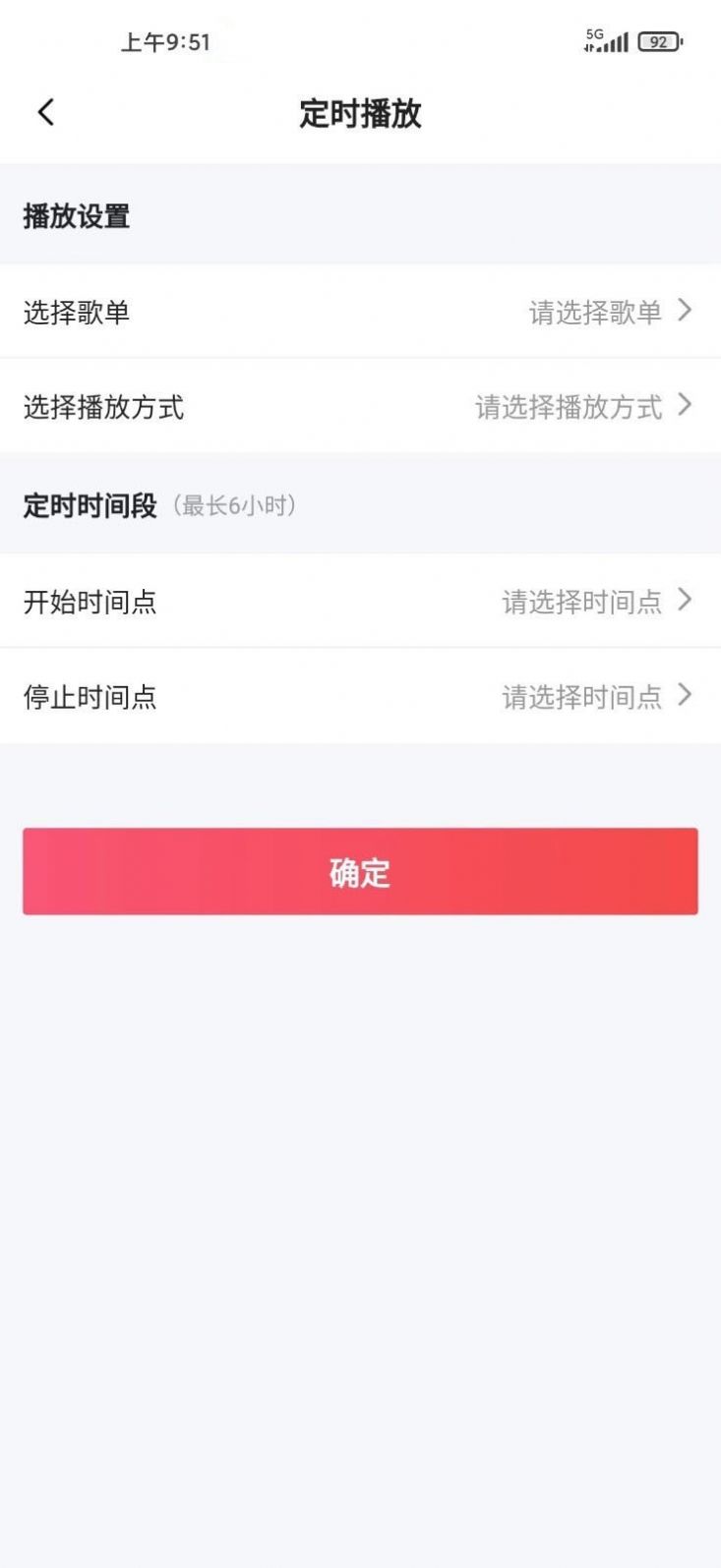Click the 定时播放 page title
This screenshot has width=721, height=1568.
coord(360,114)
